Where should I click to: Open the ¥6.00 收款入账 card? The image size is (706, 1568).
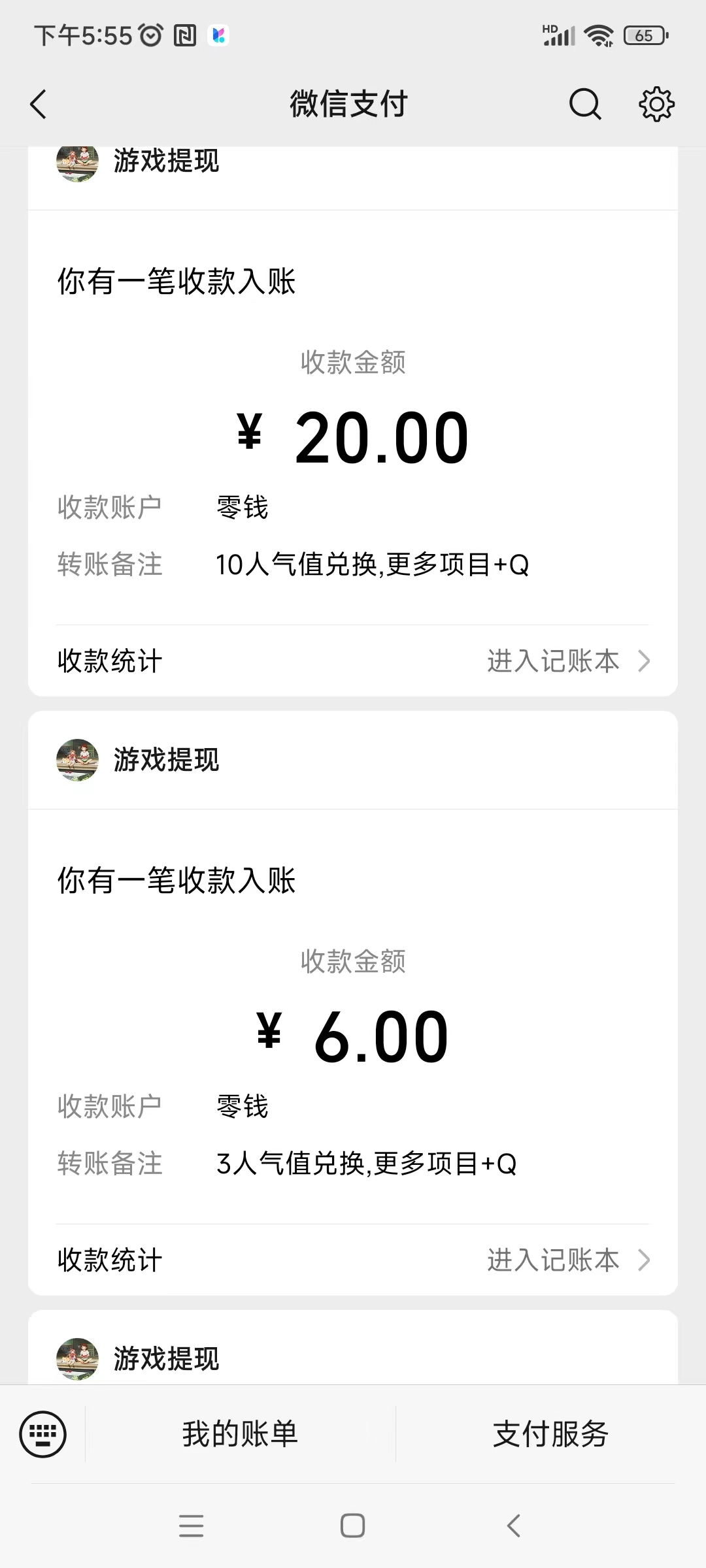point(353,1004)
